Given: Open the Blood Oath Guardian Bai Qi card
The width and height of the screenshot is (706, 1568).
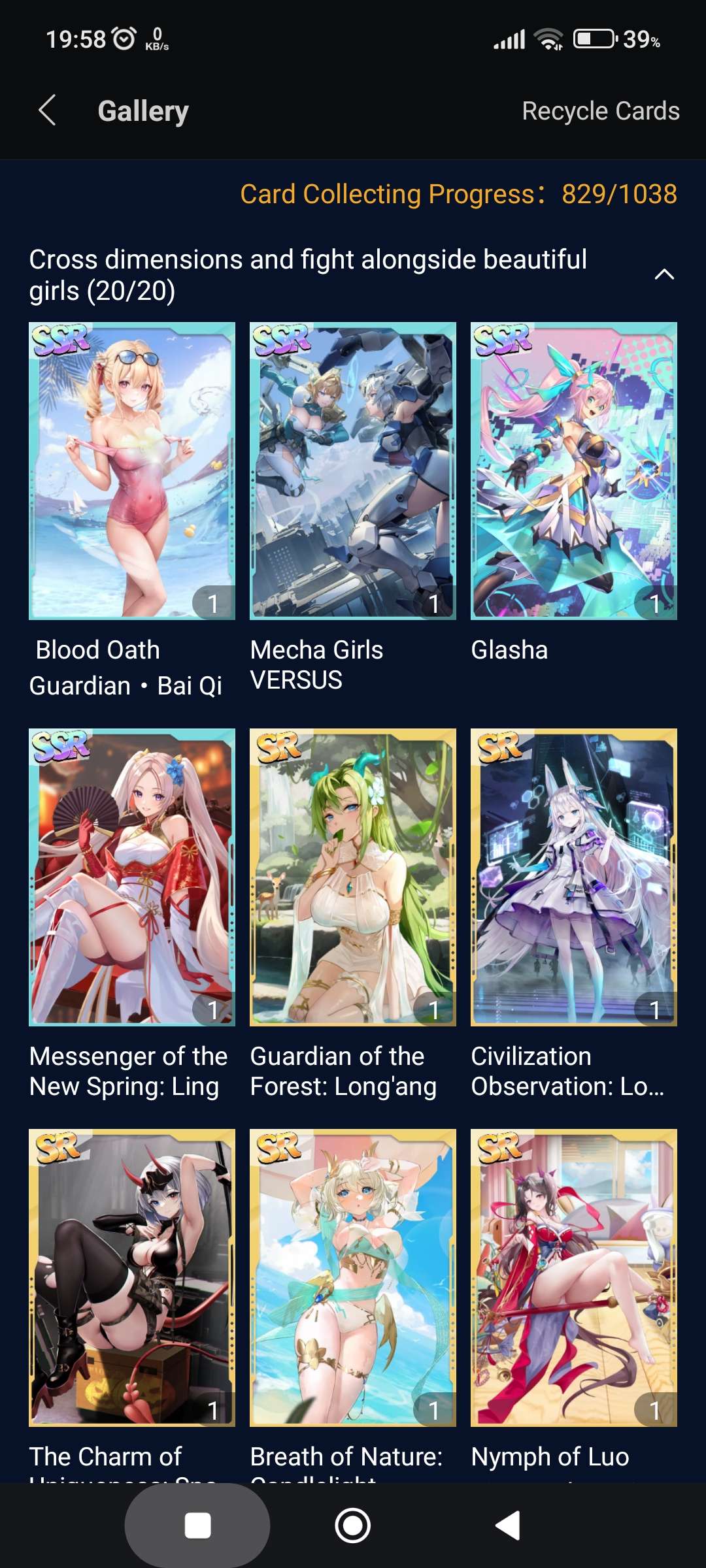Looking at the screenshot, I should click(132, 470).
